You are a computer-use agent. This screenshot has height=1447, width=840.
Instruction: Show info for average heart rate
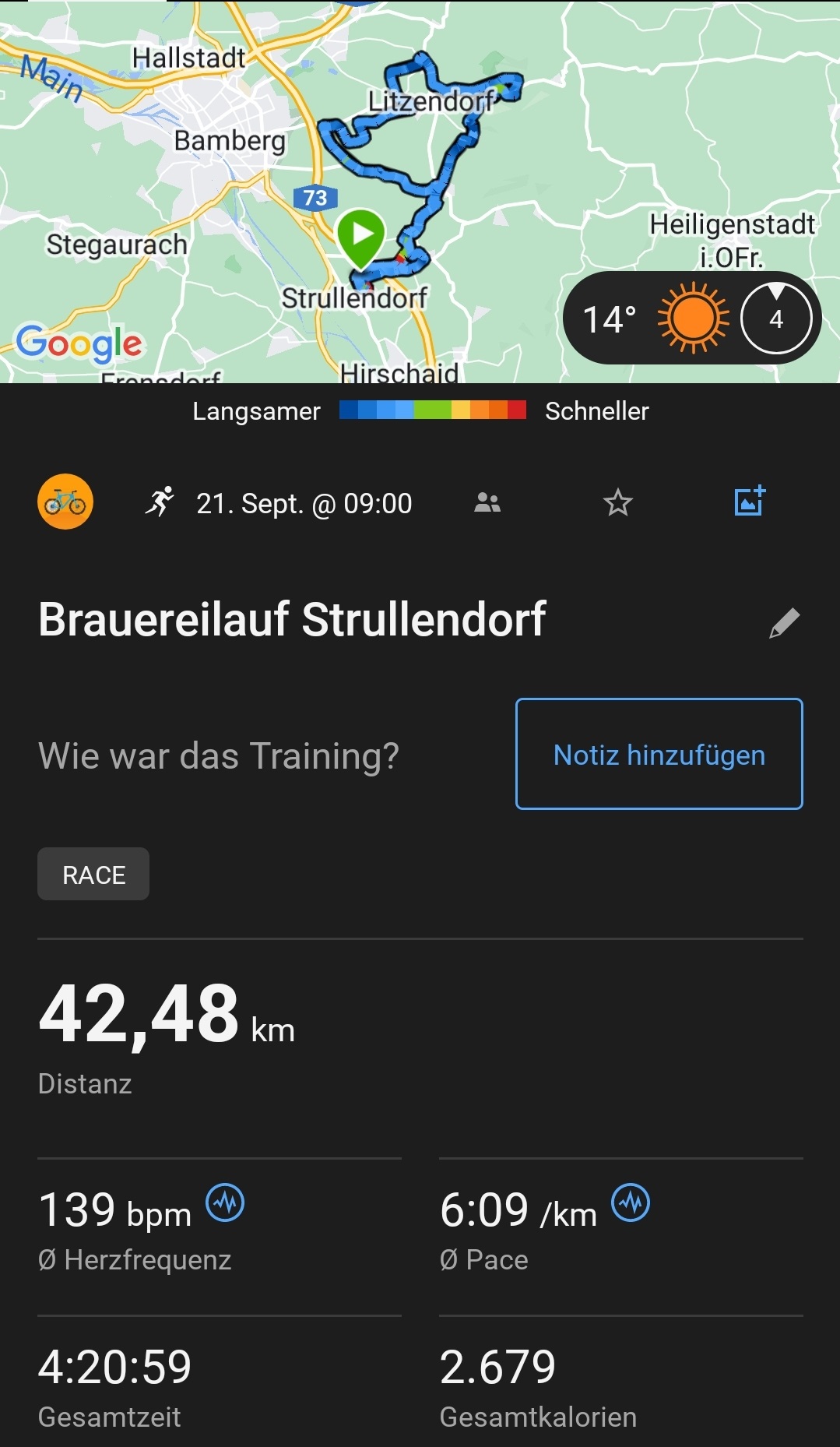[225, 1203]
